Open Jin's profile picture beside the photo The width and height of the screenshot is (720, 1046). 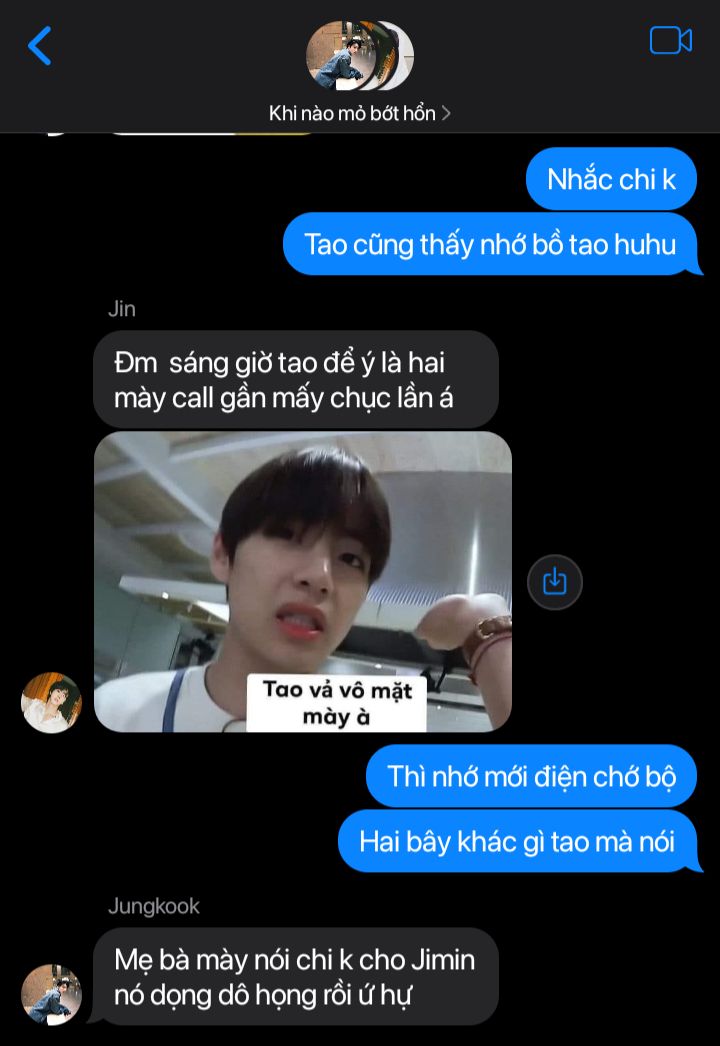(x=51, y=703)
